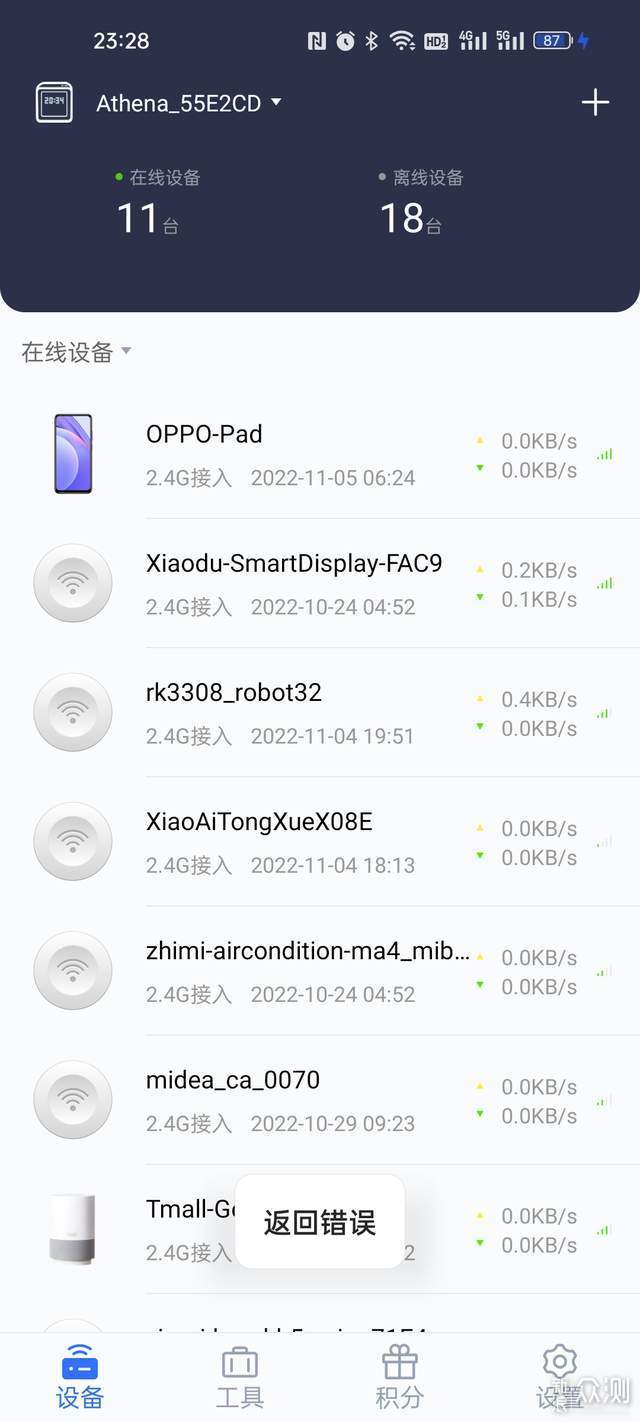Open the Athena_55E2CD router dropdown
This screenshot has height=1422, width=640.
(x=188, y=103)
